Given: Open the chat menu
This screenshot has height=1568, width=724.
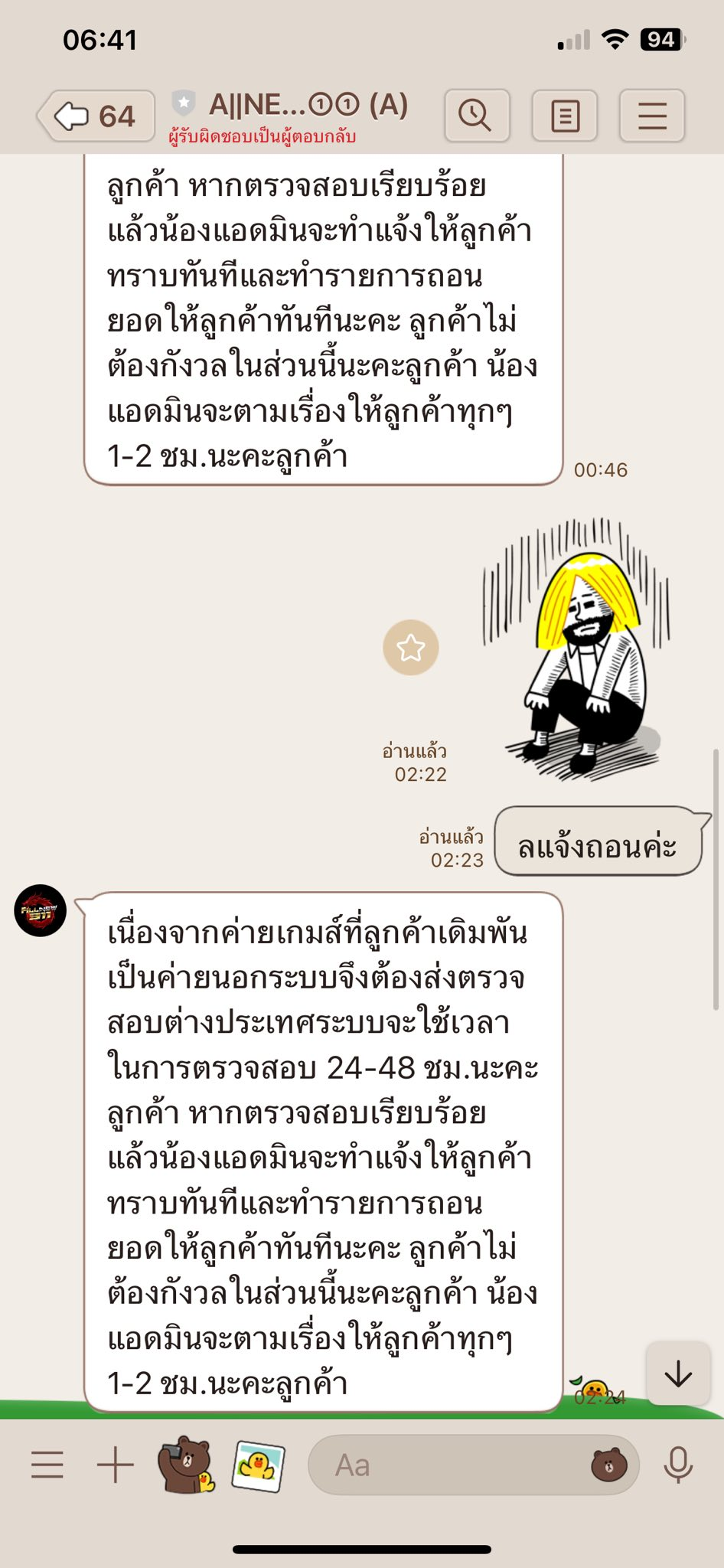Looking at the screenshot, I should point(652,116).
